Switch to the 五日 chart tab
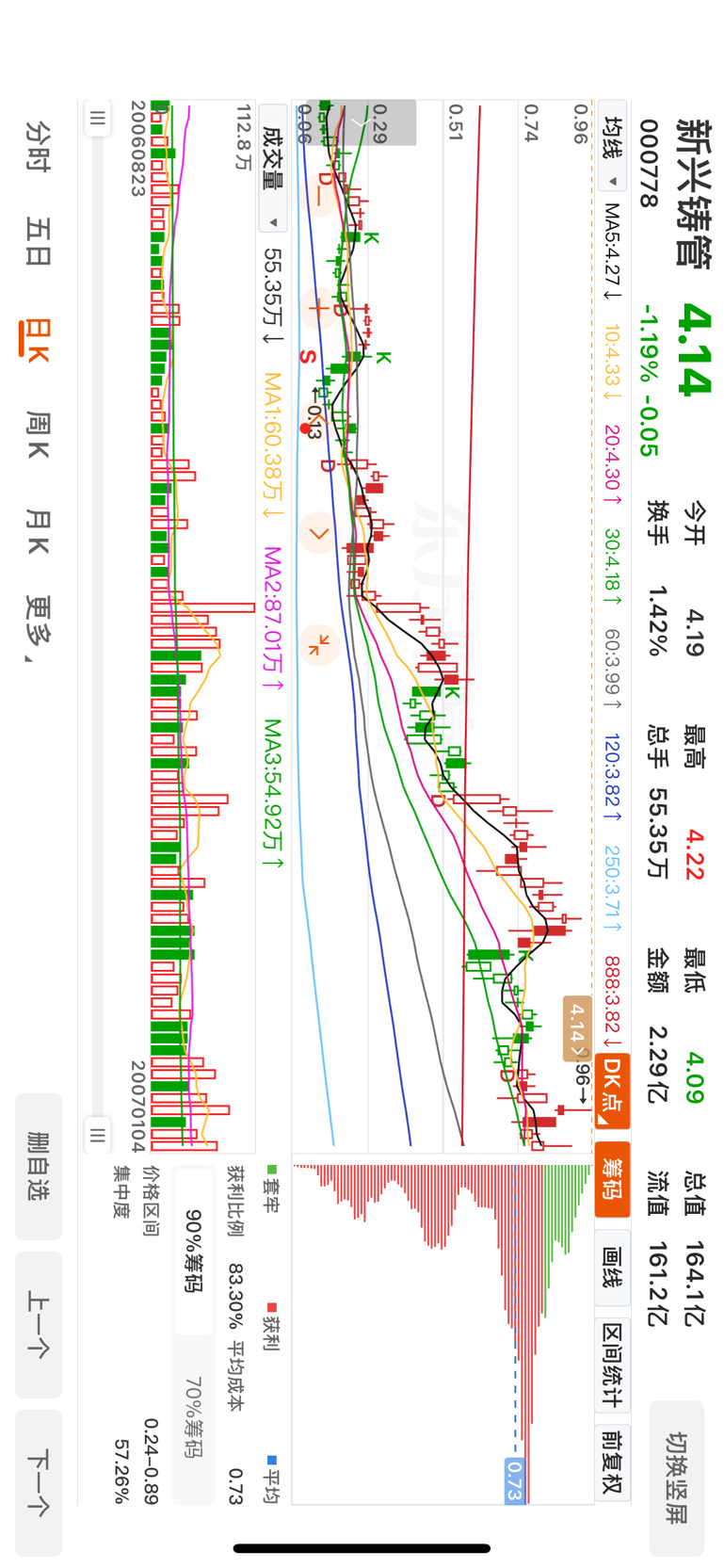The width and height of the screenshot is (724, 1568). click(x=38, y=241)
